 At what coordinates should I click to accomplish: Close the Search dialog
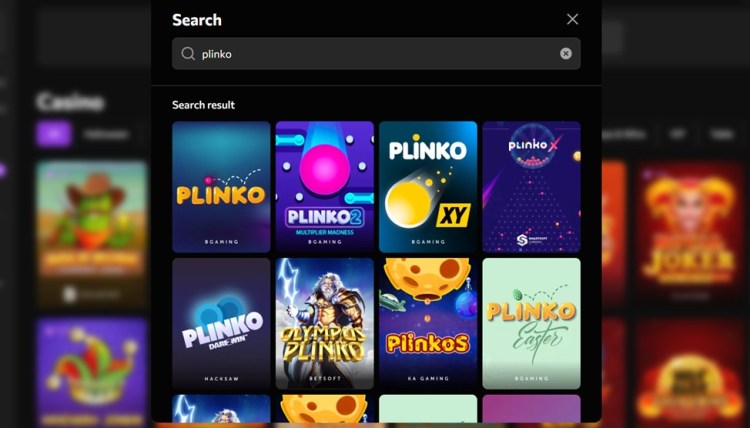click(x=572, y=19)
